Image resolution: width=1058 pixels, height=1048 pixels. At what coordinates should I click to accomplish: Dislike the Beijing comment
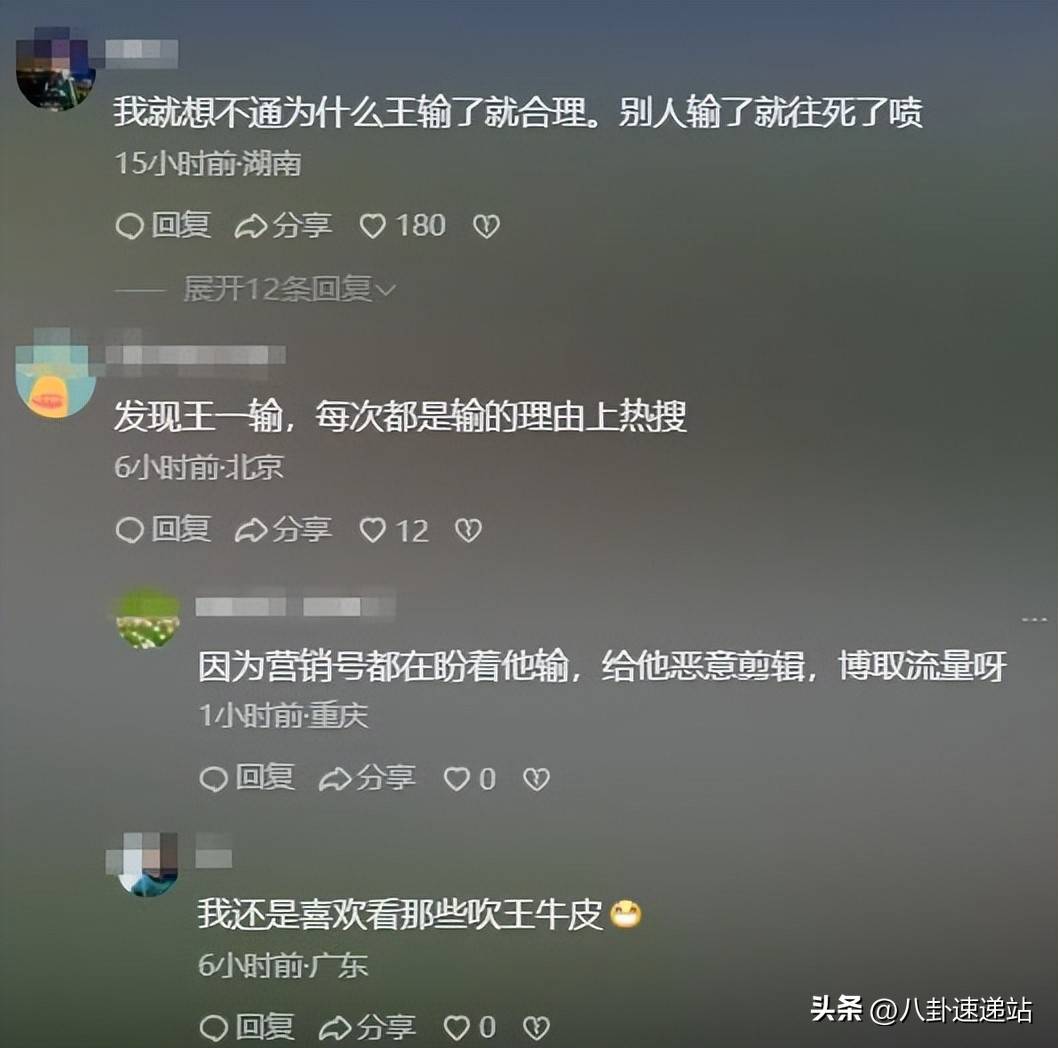point(468,531)
